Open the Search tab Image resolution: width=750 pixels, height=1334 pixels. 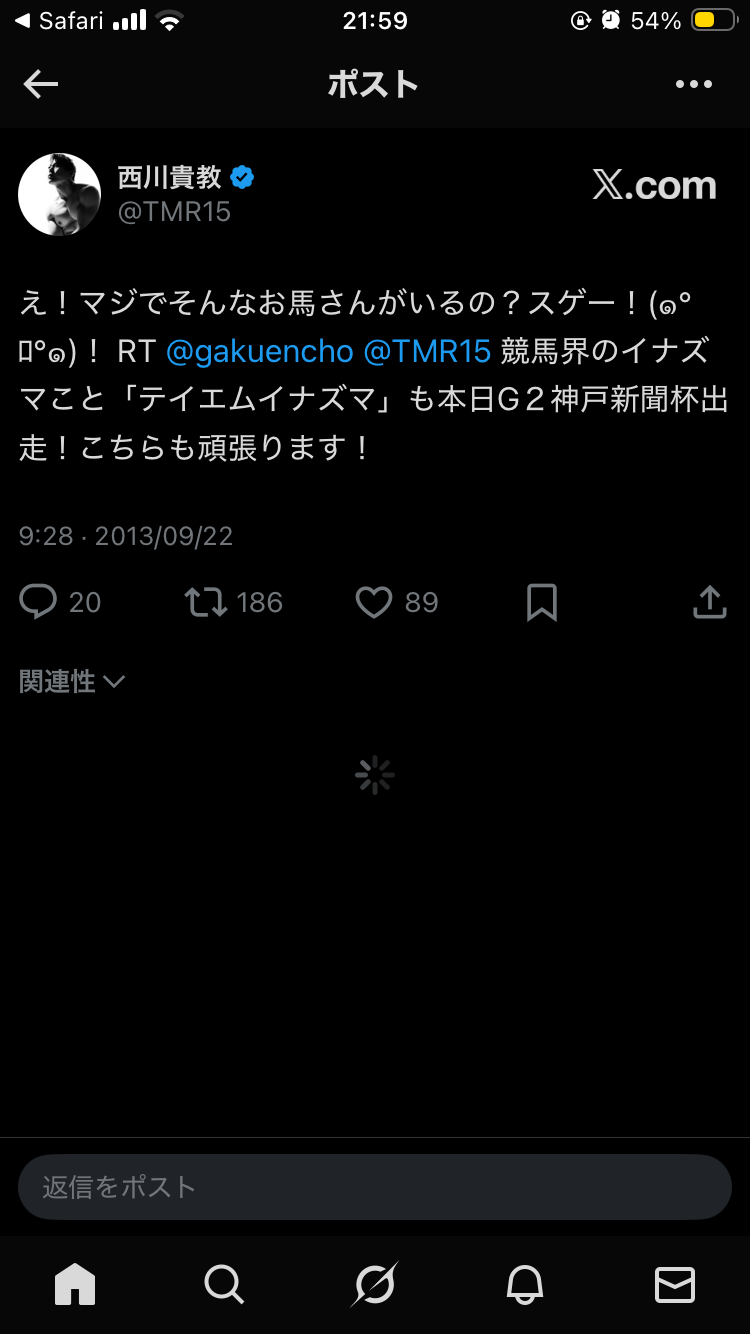tap(224, 1284)
